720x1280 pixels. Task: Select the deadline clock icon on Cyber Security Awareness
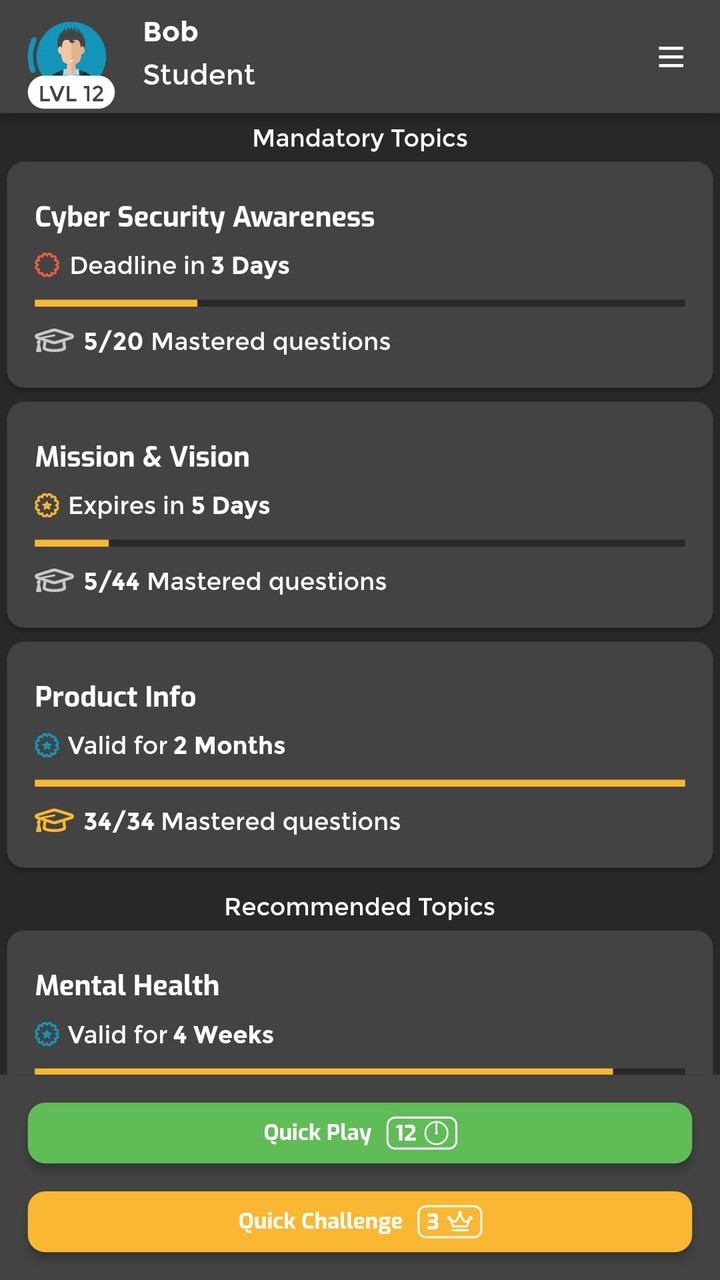tap(47, 266)
